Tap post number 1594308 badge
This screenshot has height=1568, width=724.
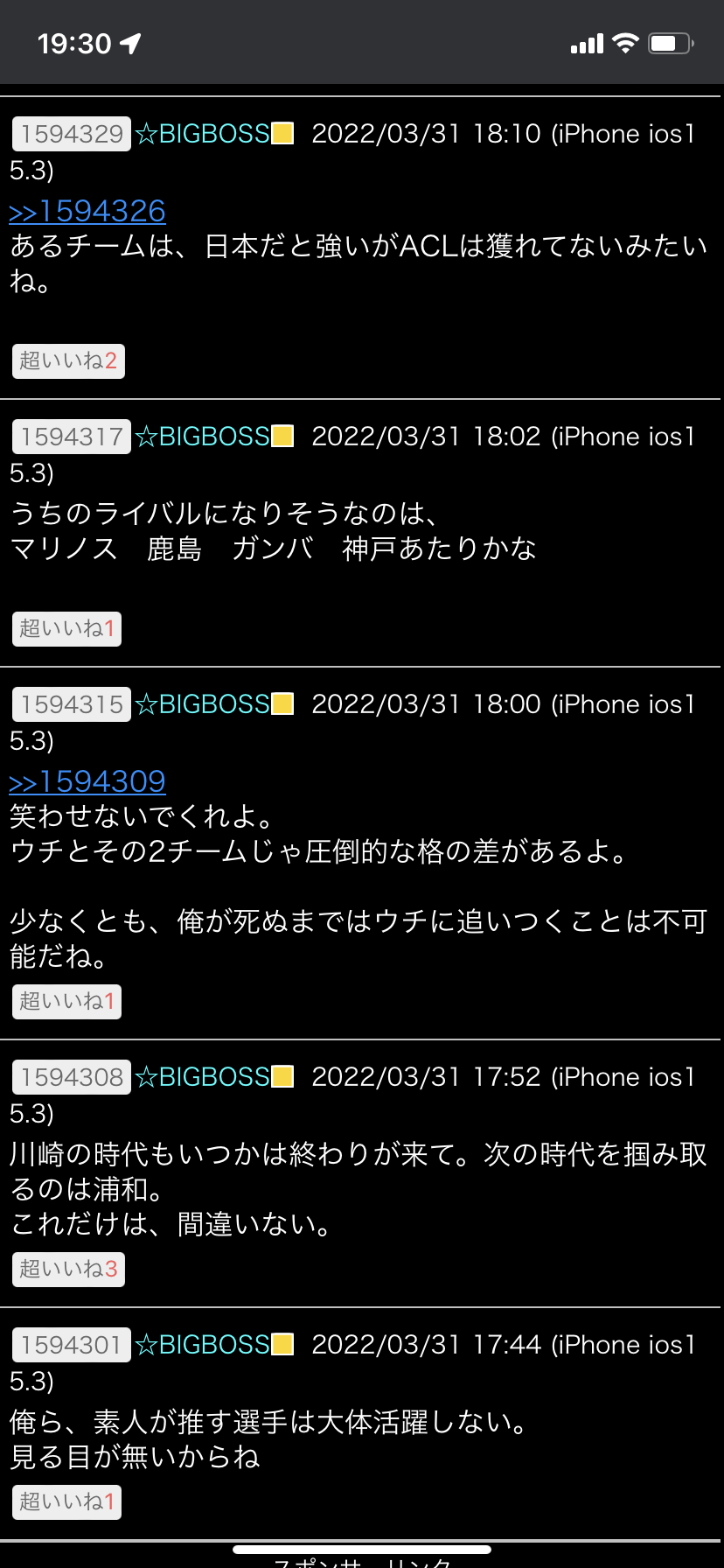tap(72, 1077)
